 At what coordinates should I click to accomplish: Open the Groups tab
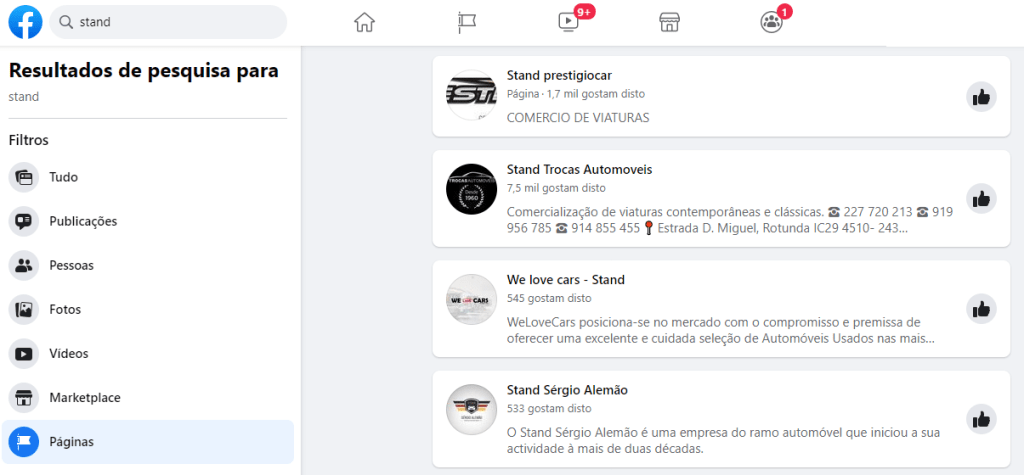tap(770, 22)
